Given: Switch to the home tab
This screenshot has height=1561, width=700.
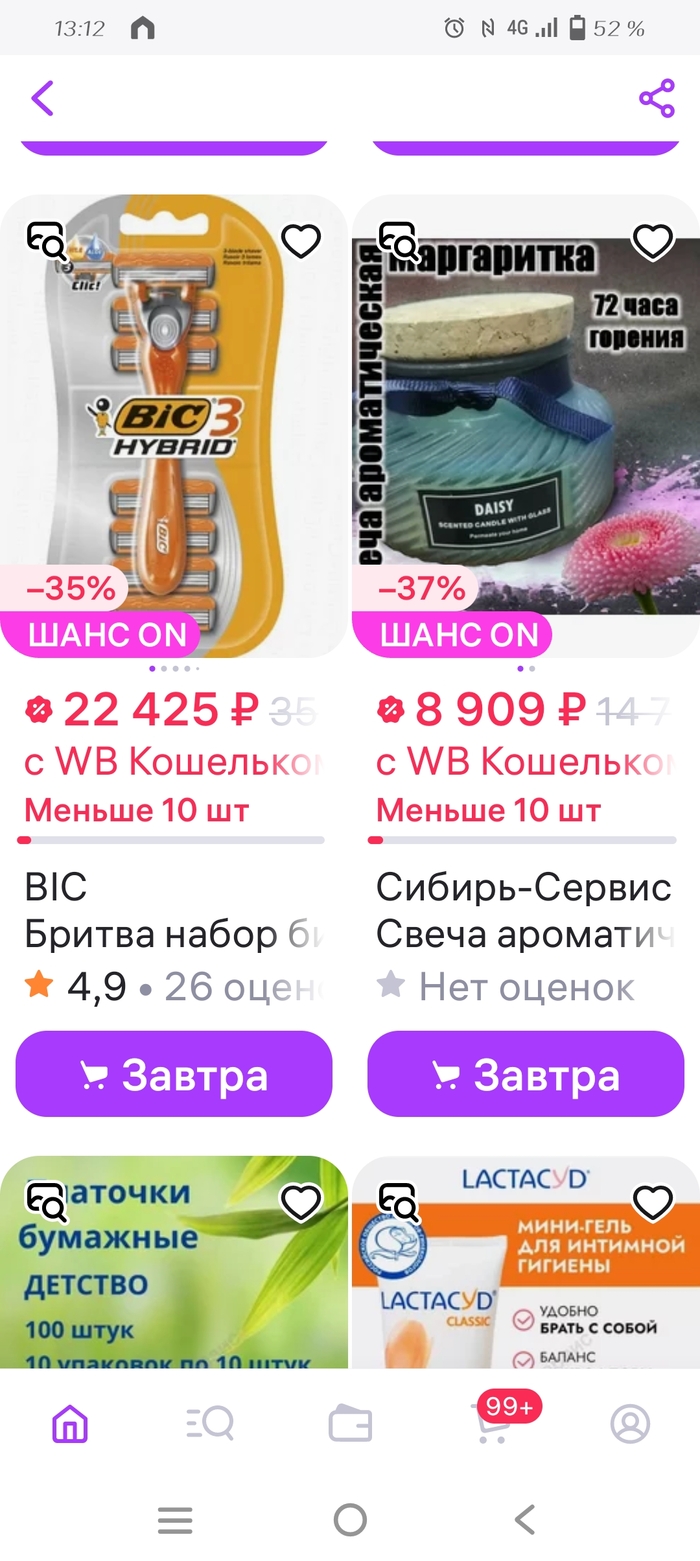Looking at the screenshot, I should (70, 1423).
